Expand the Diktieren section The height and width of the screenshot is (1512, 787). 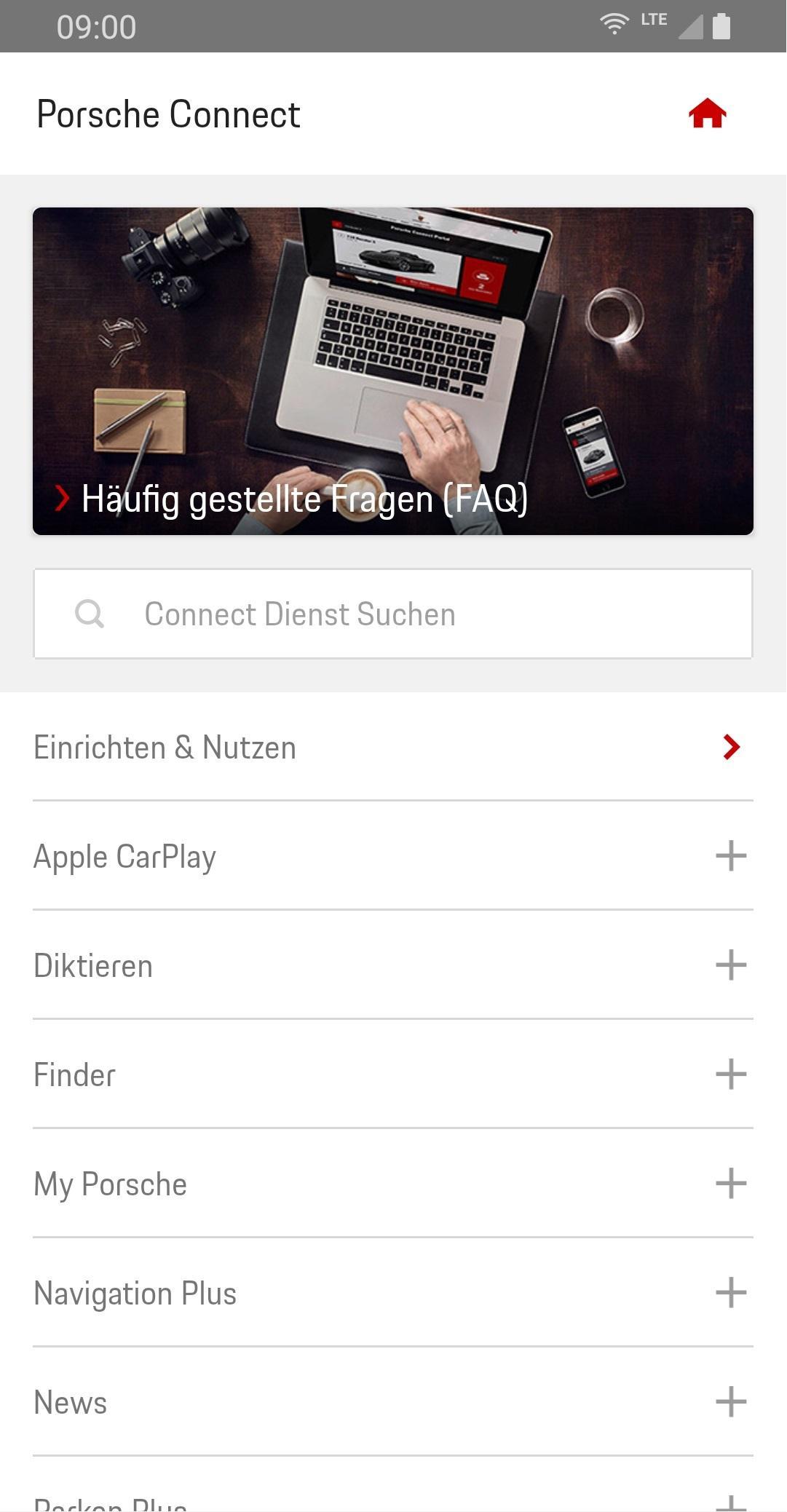731,966
